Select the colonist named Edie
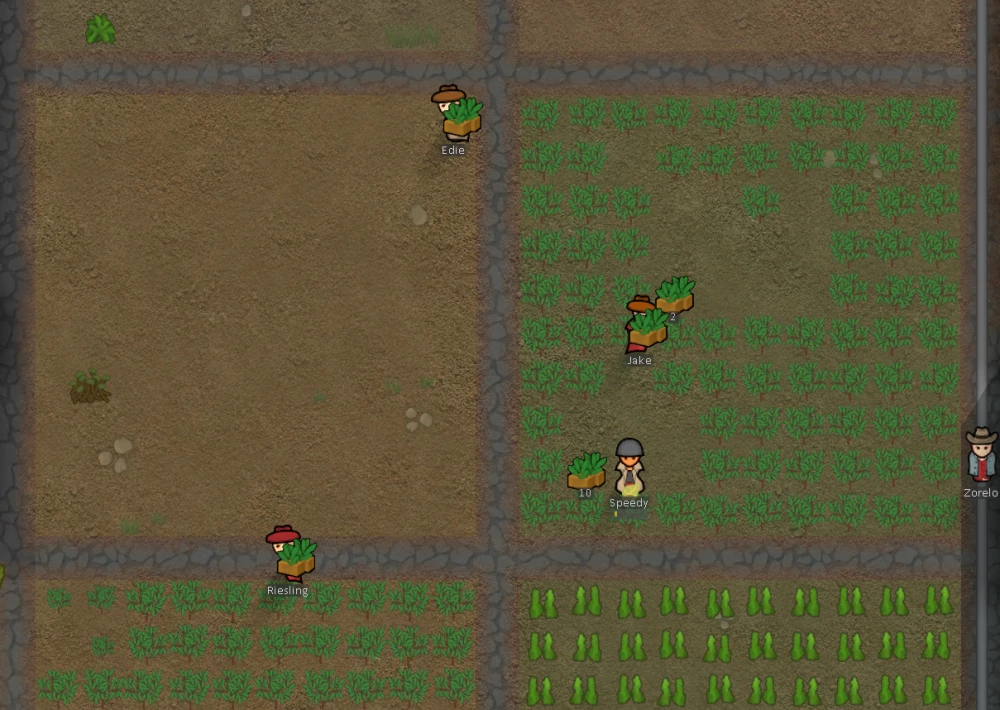 point(452,112)
